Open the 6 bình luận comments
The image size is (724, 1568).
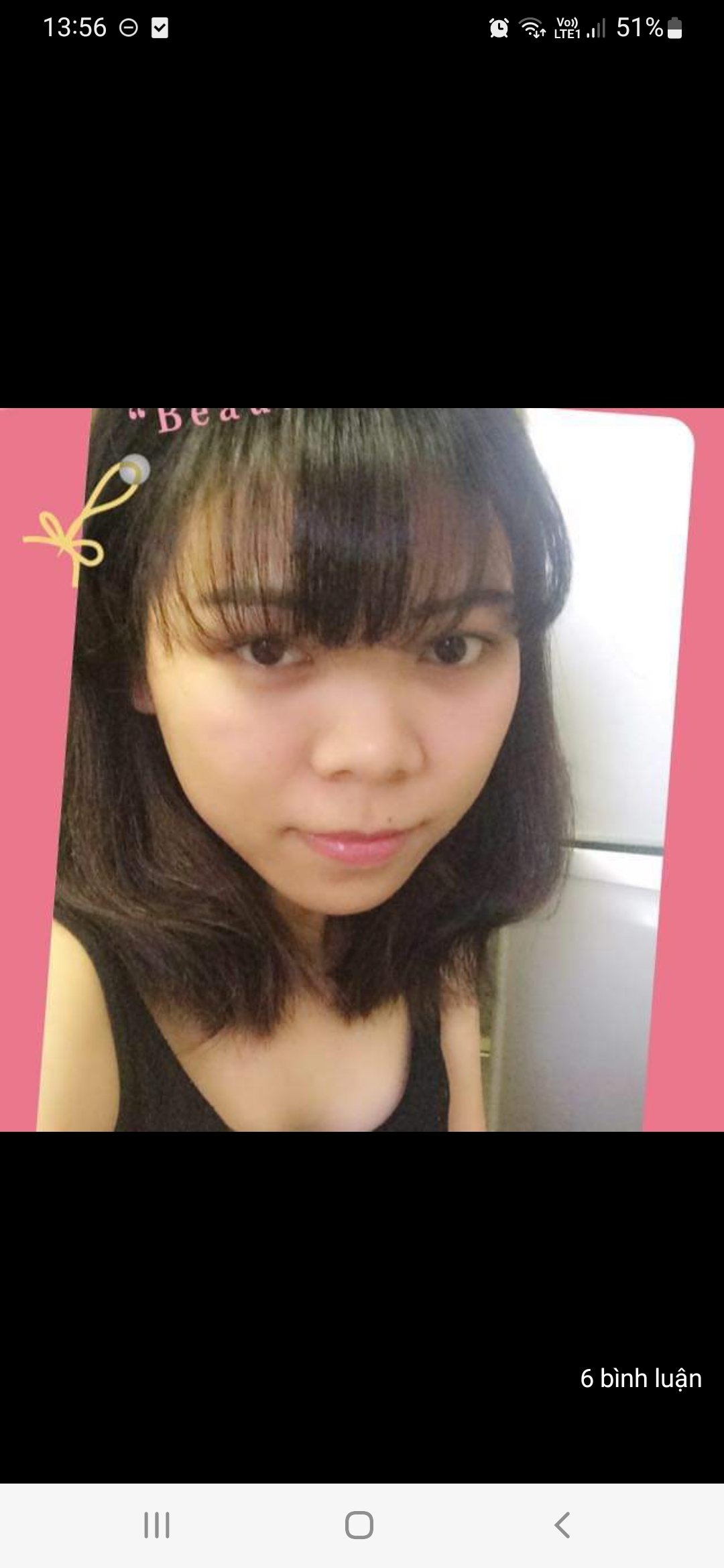coord(640,1379)
